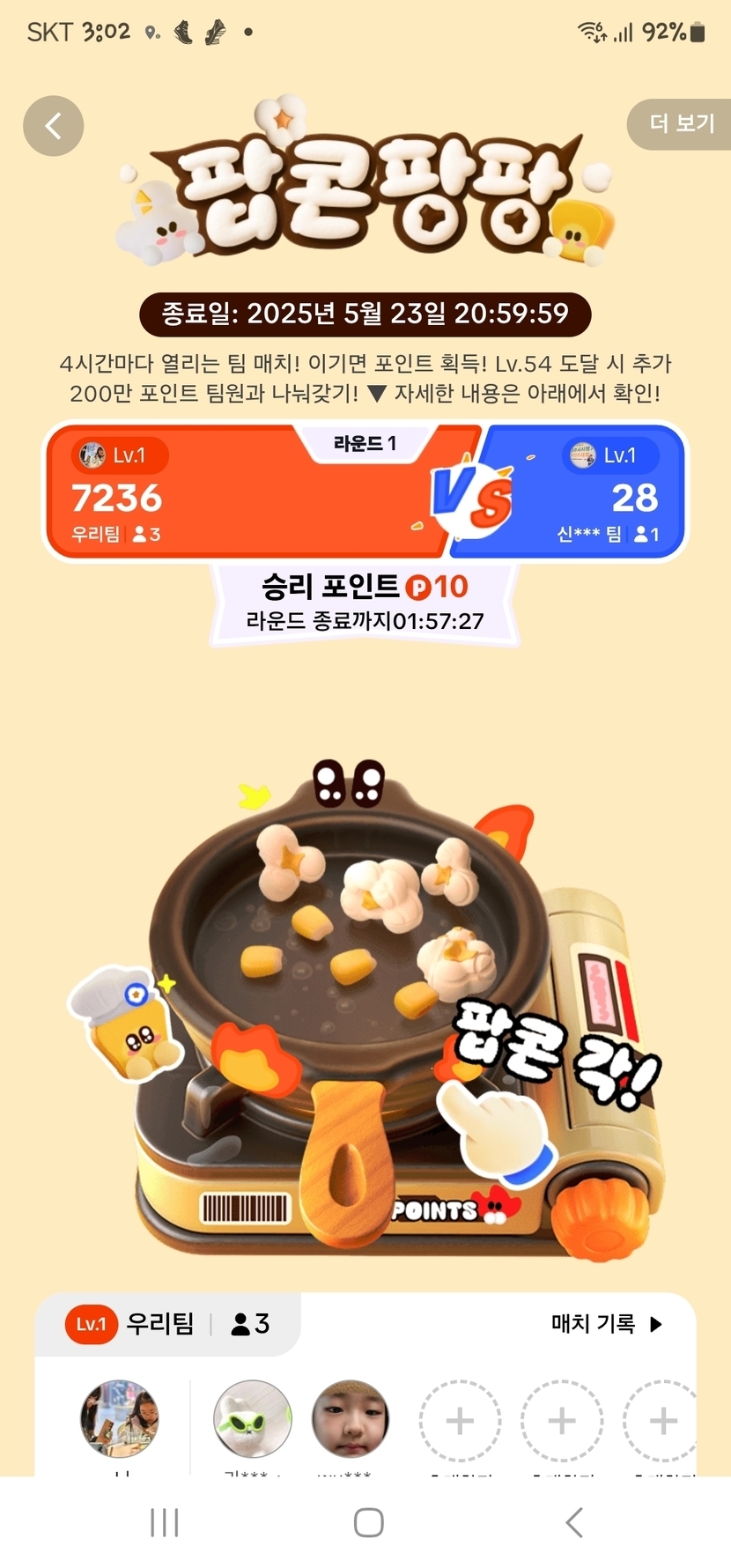Go back using the top-left arrow

pyautogui.click(x=53, y=126)
